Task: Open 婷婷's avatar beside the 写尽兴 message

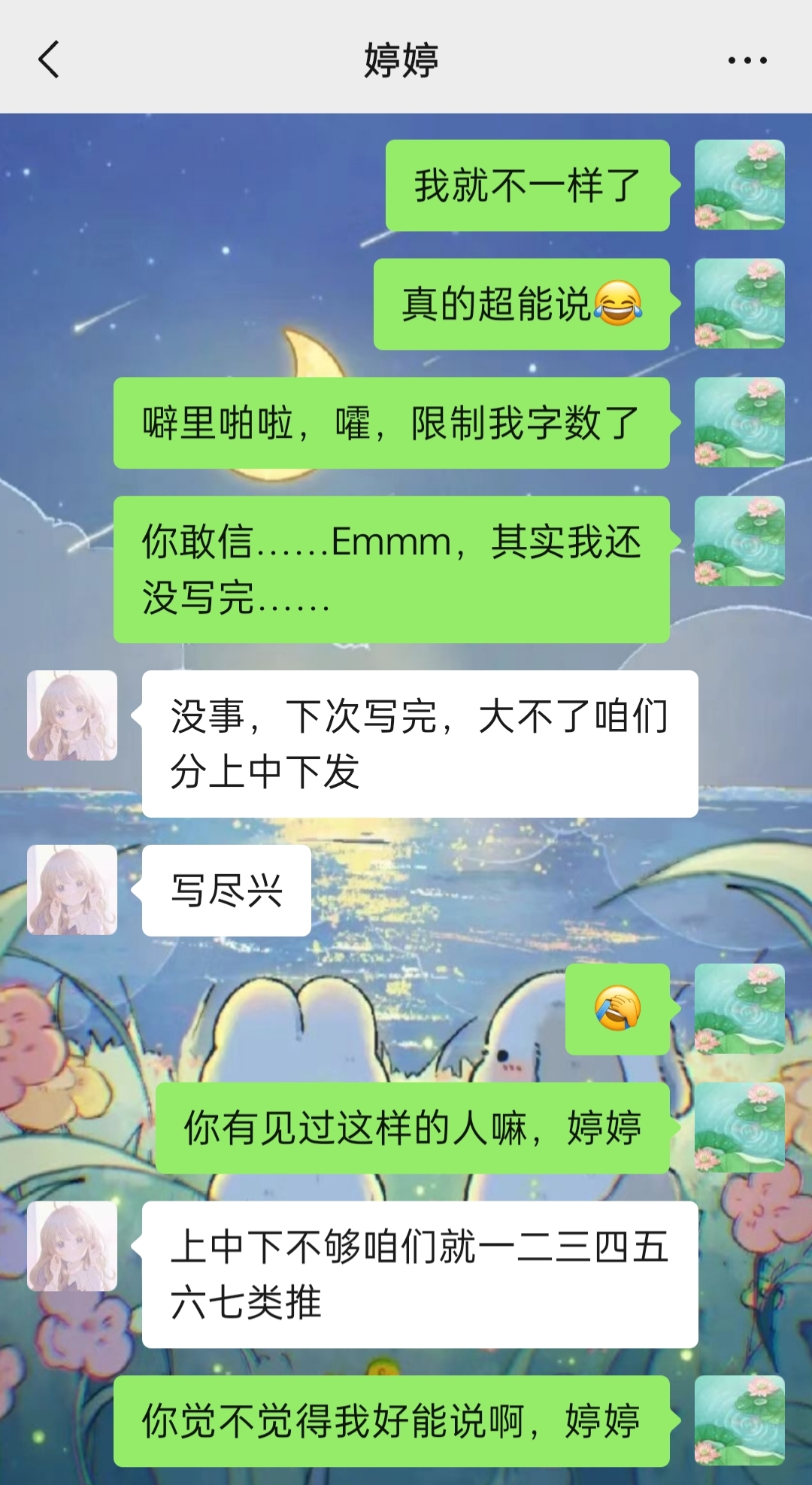Action: 72,890
